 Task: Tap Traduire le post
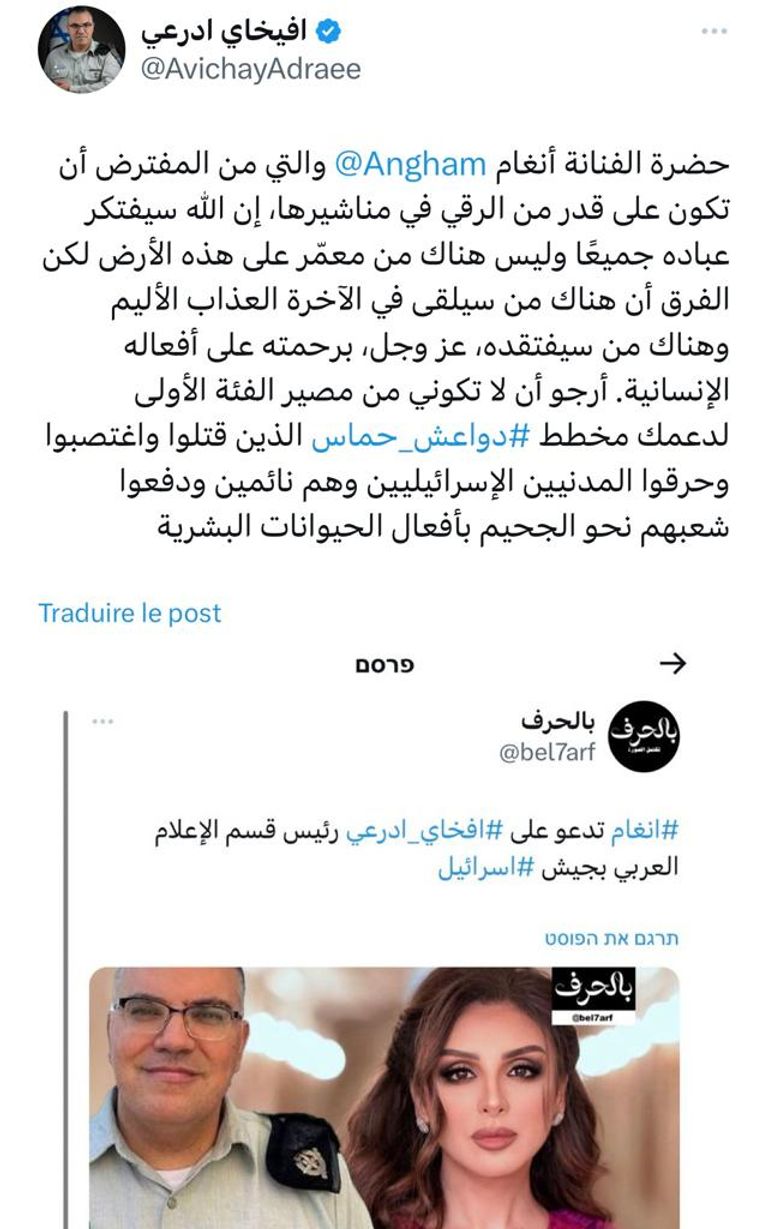point(130,613)
